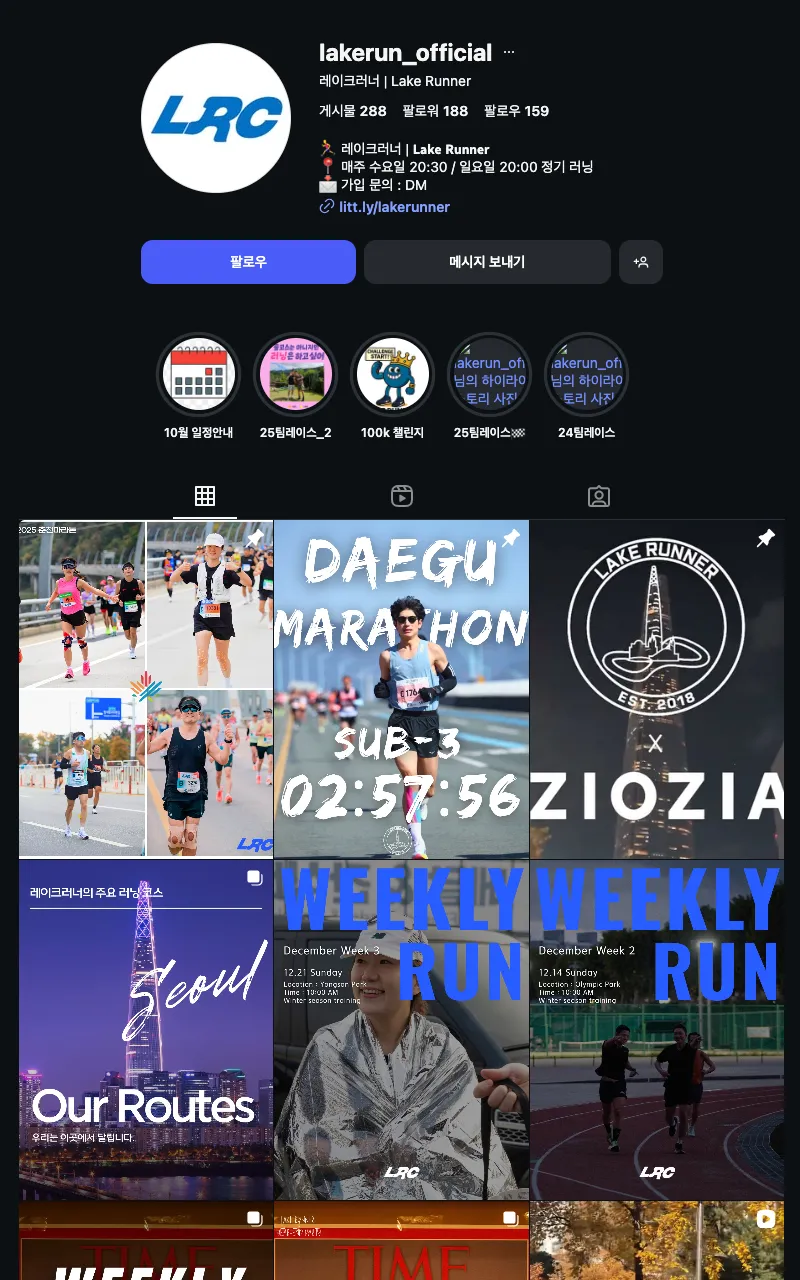Viewport: 800px width, 1280px height.
Task: View the 팔로워 188 followers list
Action: click(435, 111)
